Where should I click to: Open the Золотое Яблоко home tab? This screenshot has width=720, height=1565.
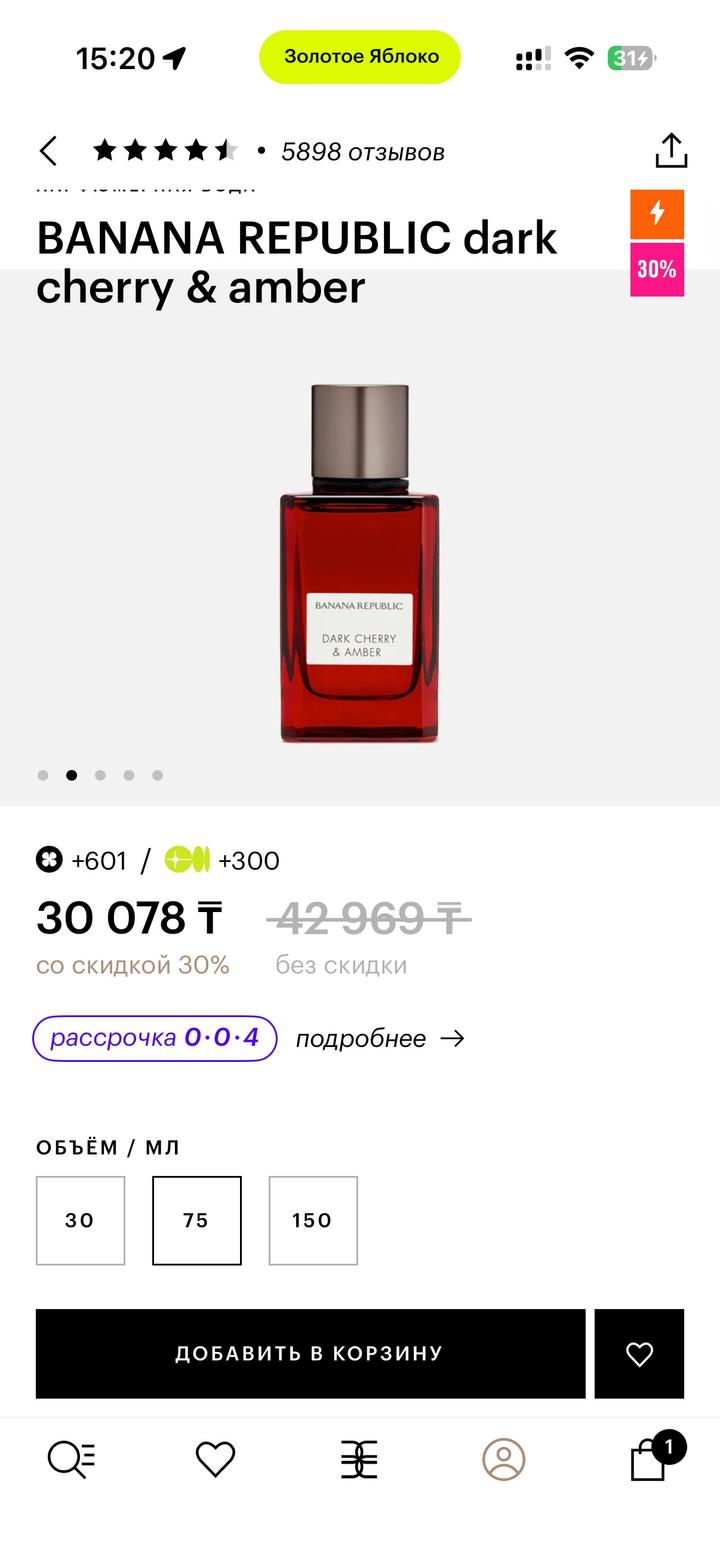click(359, 1459)
